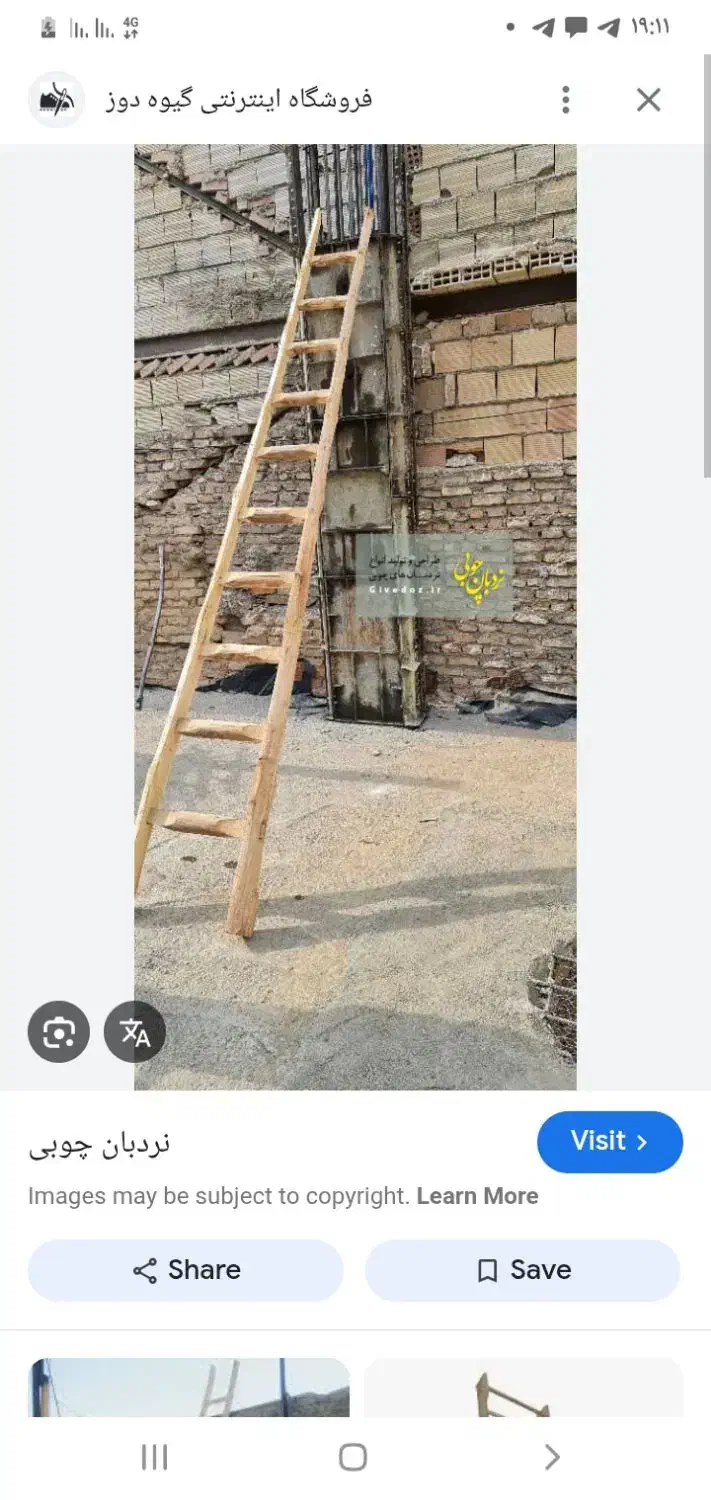The width and height of the screenshot is (711, 1500).
Task: Open the Learn More copyright link
Action: 477,1196
